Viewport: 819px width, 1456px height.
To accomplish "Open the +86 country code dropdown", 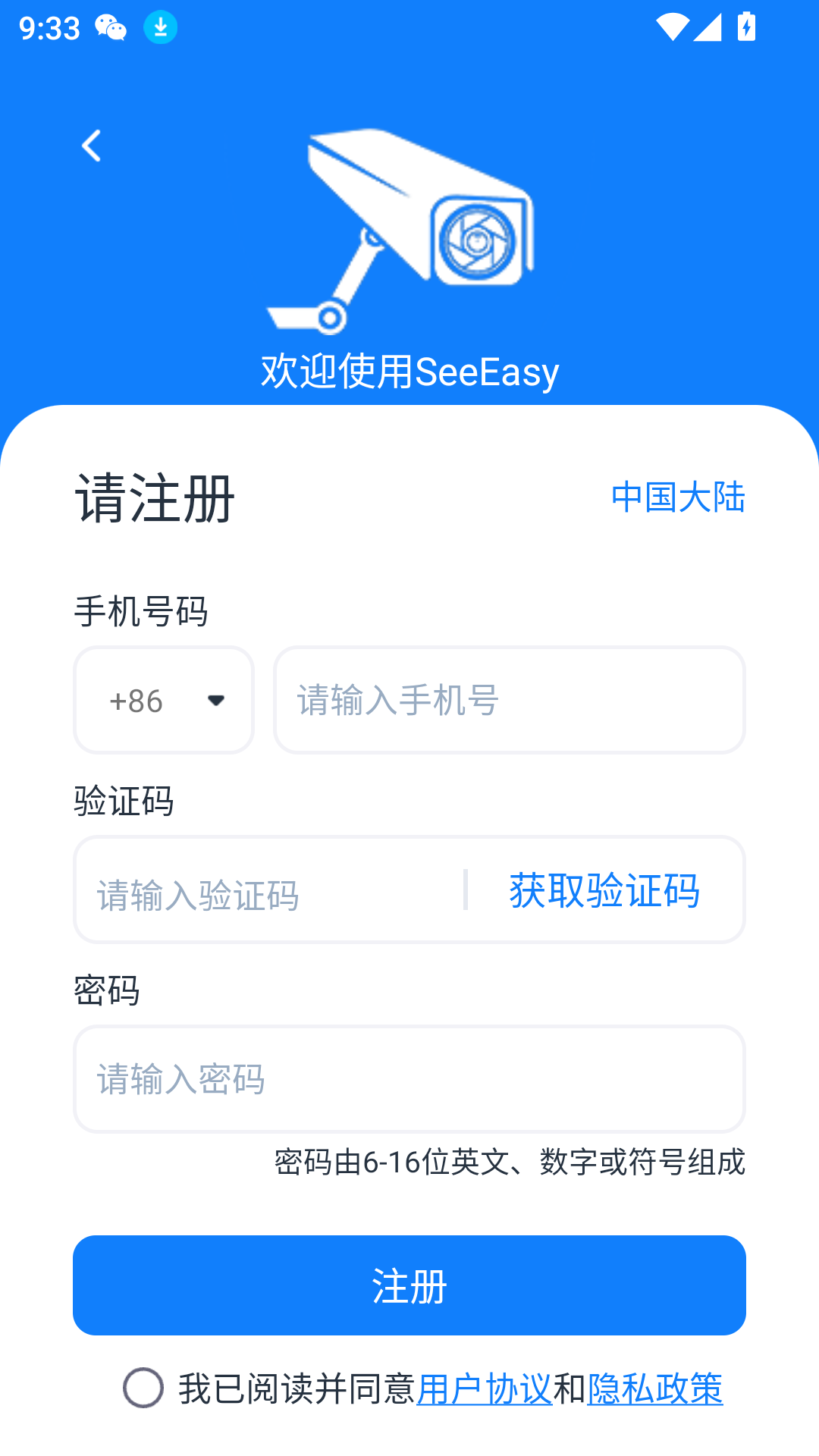I will point(164,700).
